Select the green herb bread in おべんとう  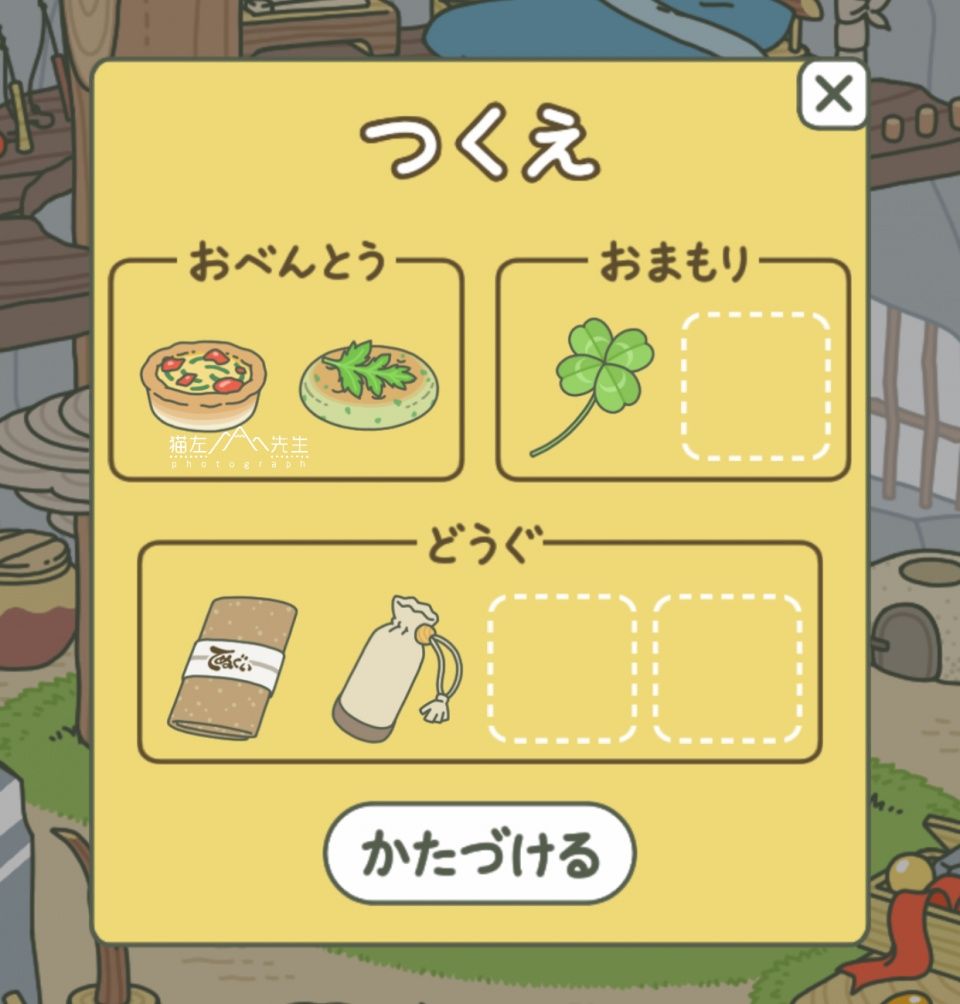[368, 385]
